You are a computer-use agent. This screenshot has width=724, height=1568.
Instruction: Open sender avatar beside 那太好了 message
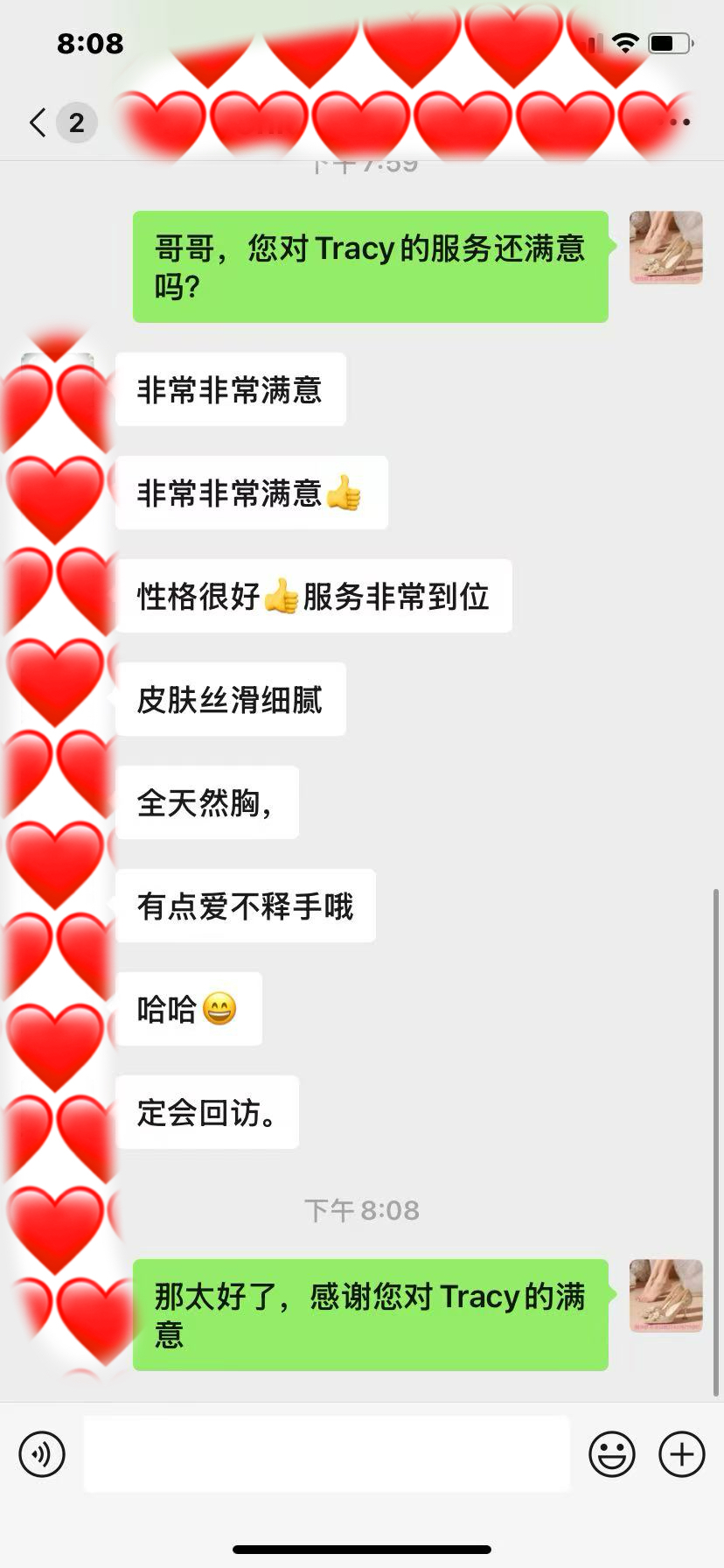point(665,1296)
